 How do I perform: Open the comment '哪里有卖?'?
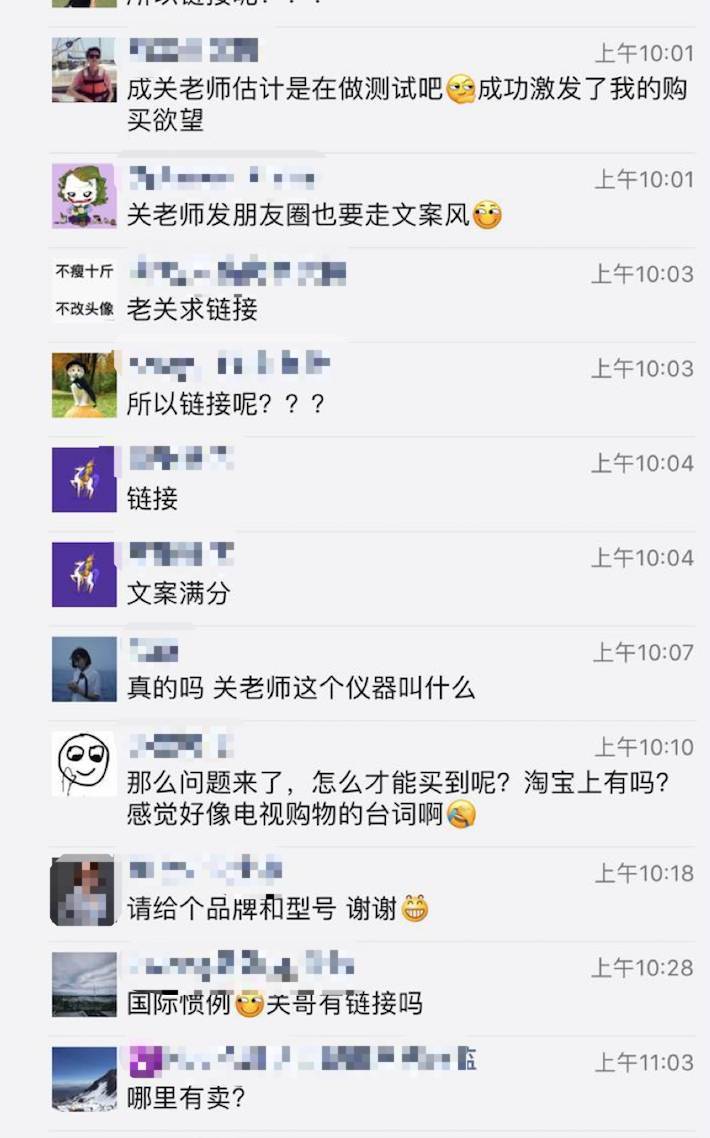[x=186, y=1098]
